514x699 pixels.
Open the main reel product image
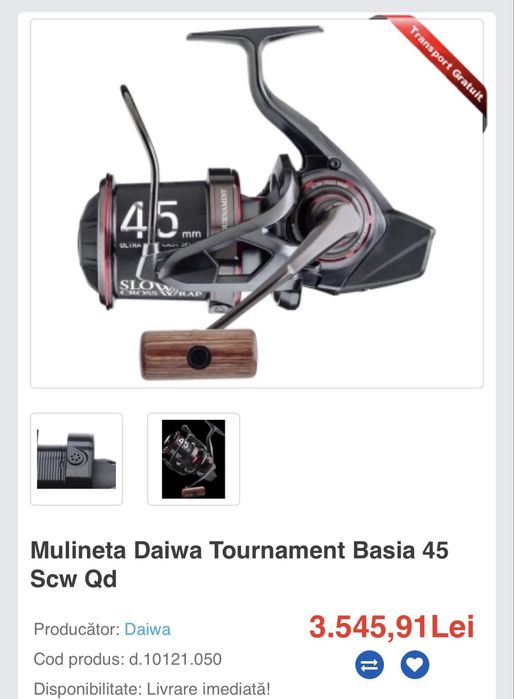[x=257, y=203]
